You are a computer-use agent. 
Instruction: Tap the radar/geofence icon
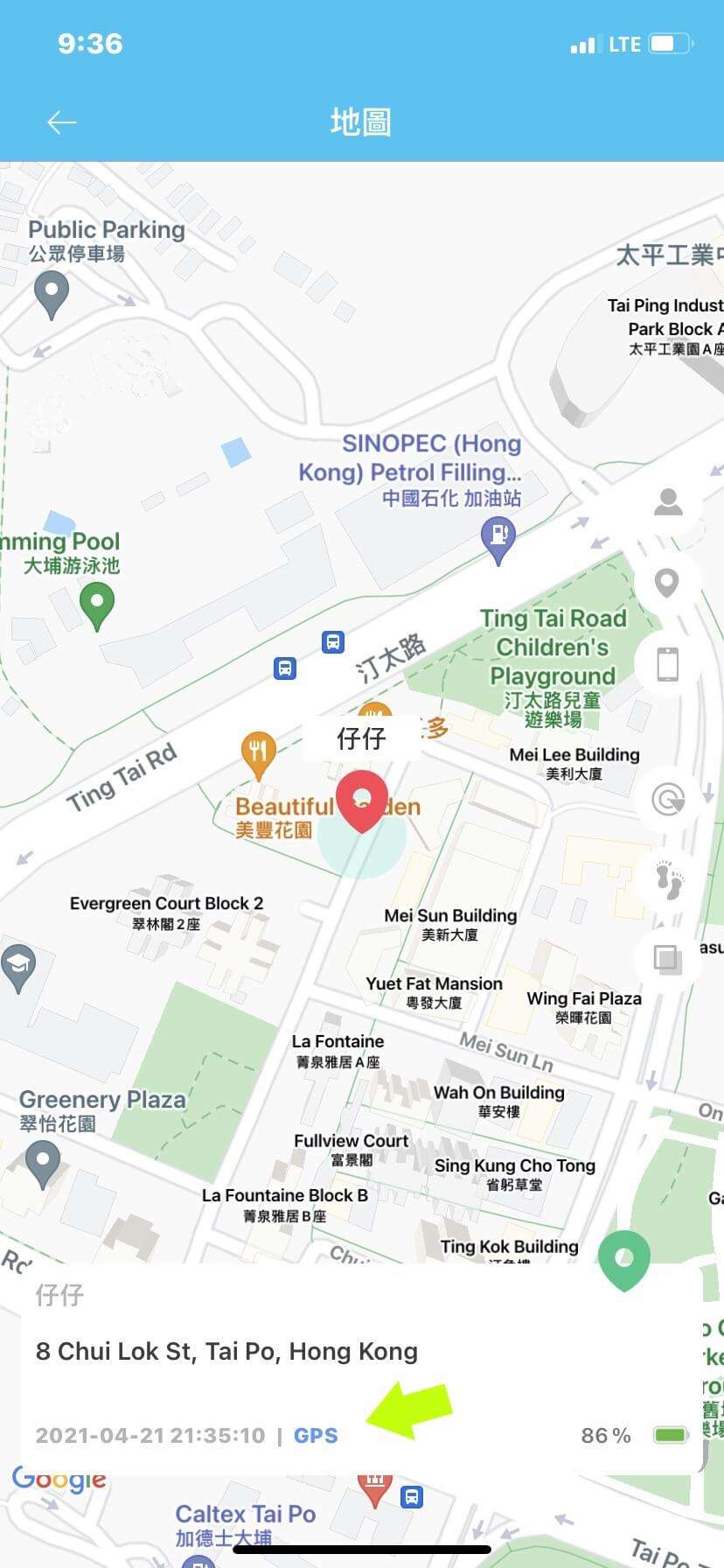668,799
